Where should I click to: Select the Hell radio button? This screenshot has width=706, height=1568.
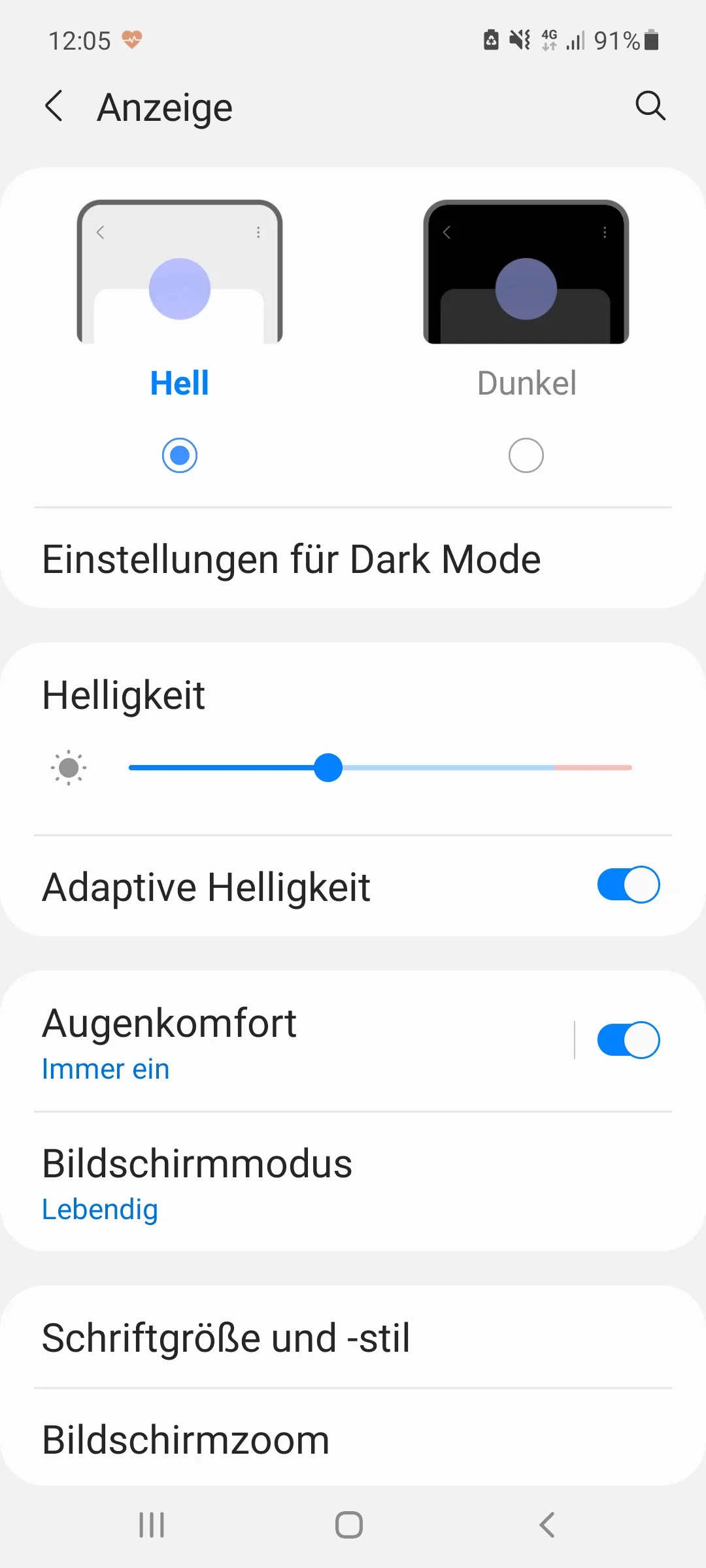pos(180,455)
